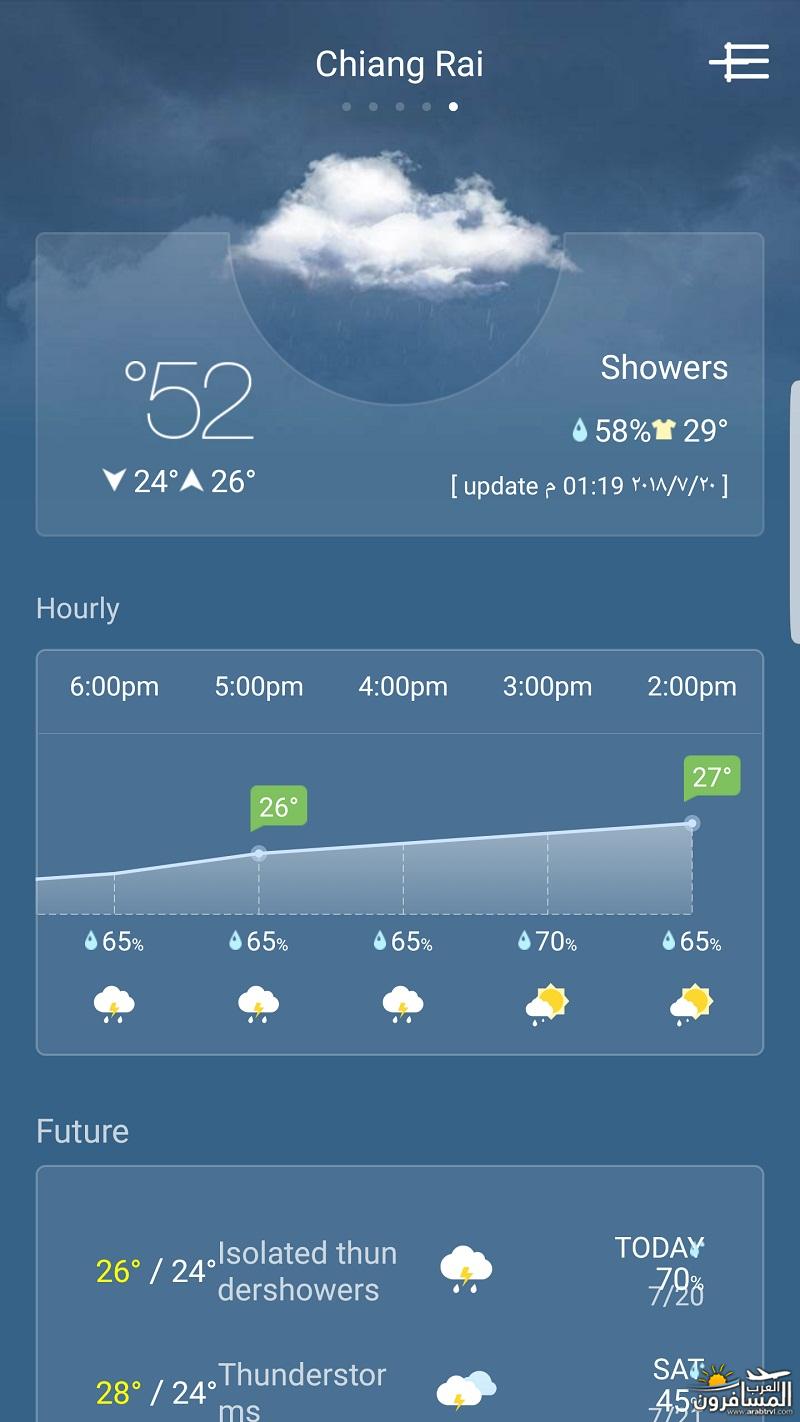Open today's Isolated thundershowers forecast row
The width and height of the screenshot is (800, 1422).
(400, 1270)
